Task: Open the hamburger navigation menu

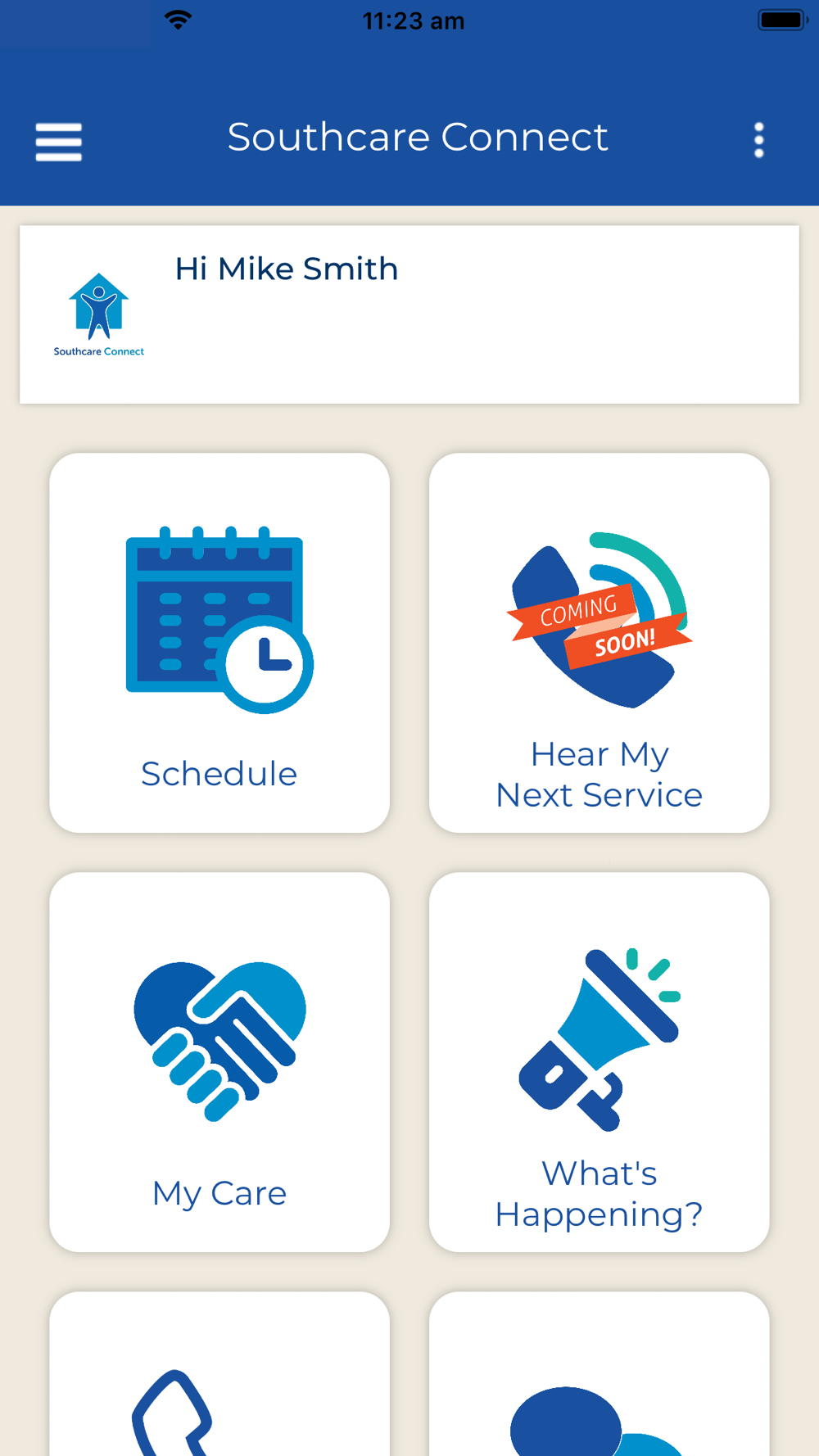Action: coord(58,142)
